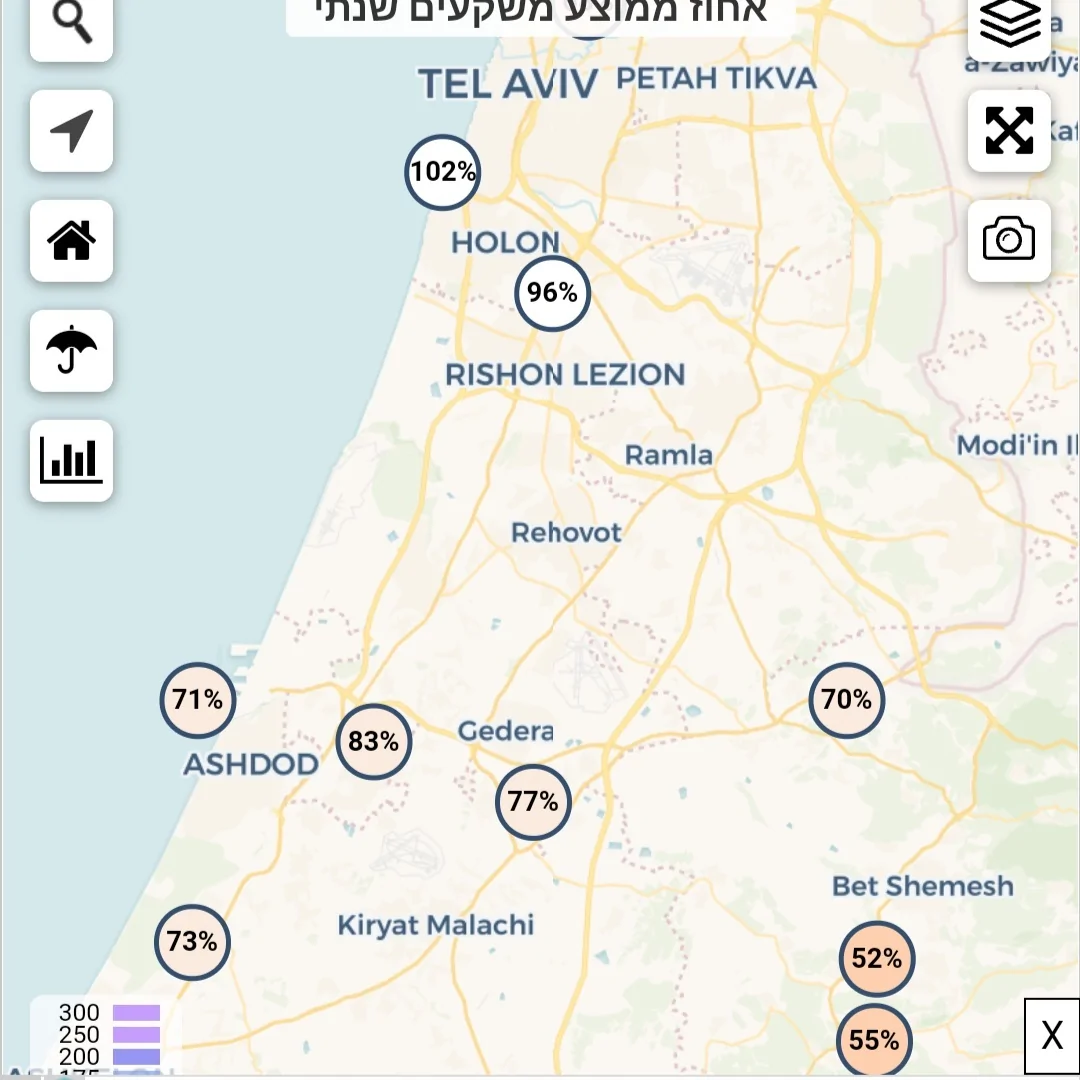Viewport: 1080px width, 1080px height.
Task: Open the 52% marker below Bet Shemesh
Action: tap(877, 959)
